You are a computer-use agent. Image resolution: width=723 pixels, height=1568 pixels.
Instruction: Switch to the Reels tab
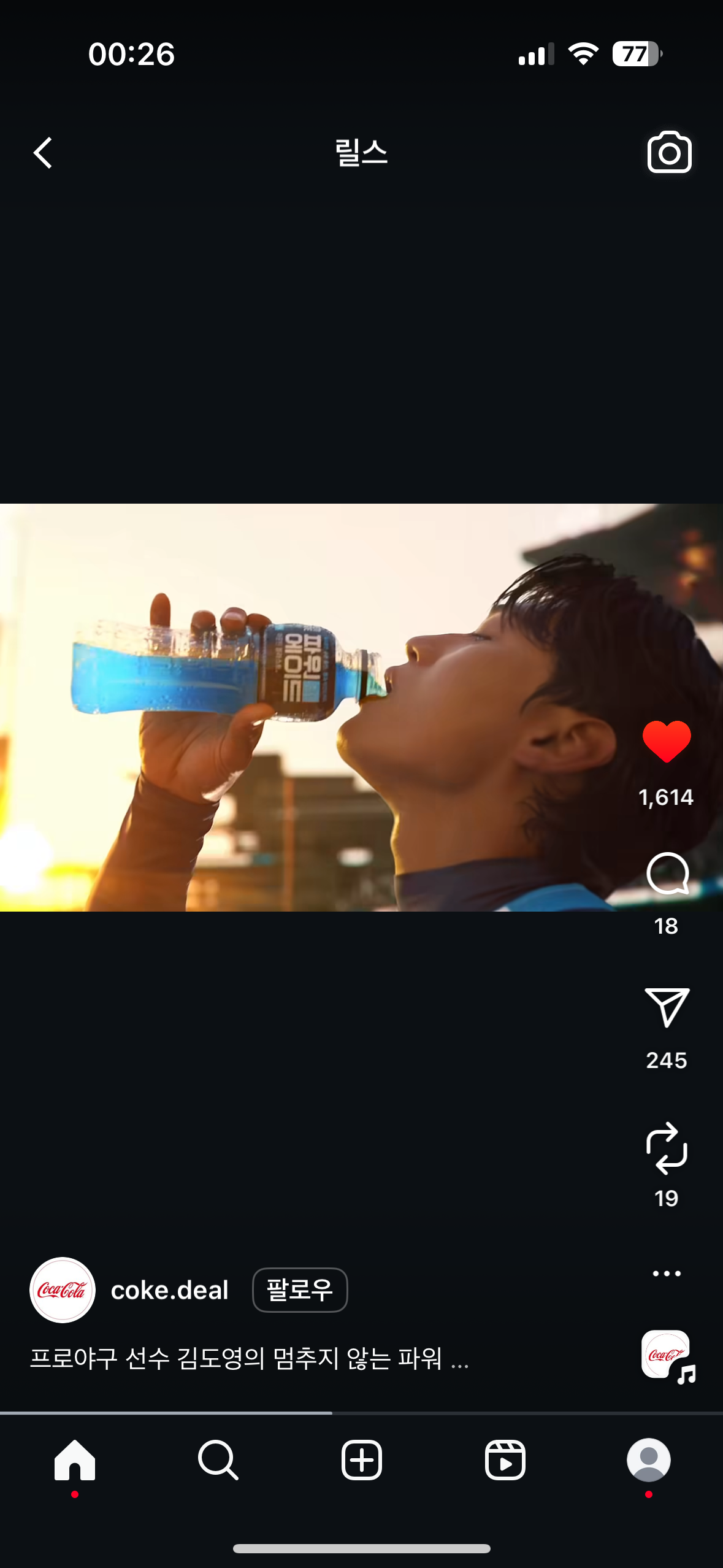click(x=505, y=1460)
